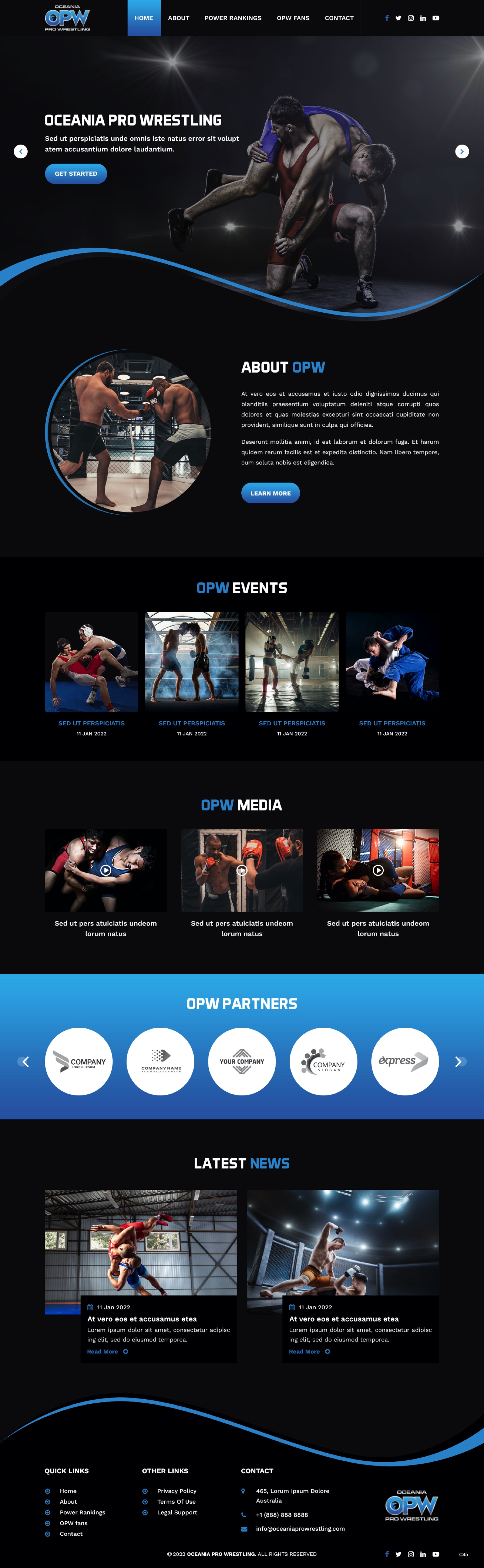Open the Power Rankings nav item

coord(233,18)
